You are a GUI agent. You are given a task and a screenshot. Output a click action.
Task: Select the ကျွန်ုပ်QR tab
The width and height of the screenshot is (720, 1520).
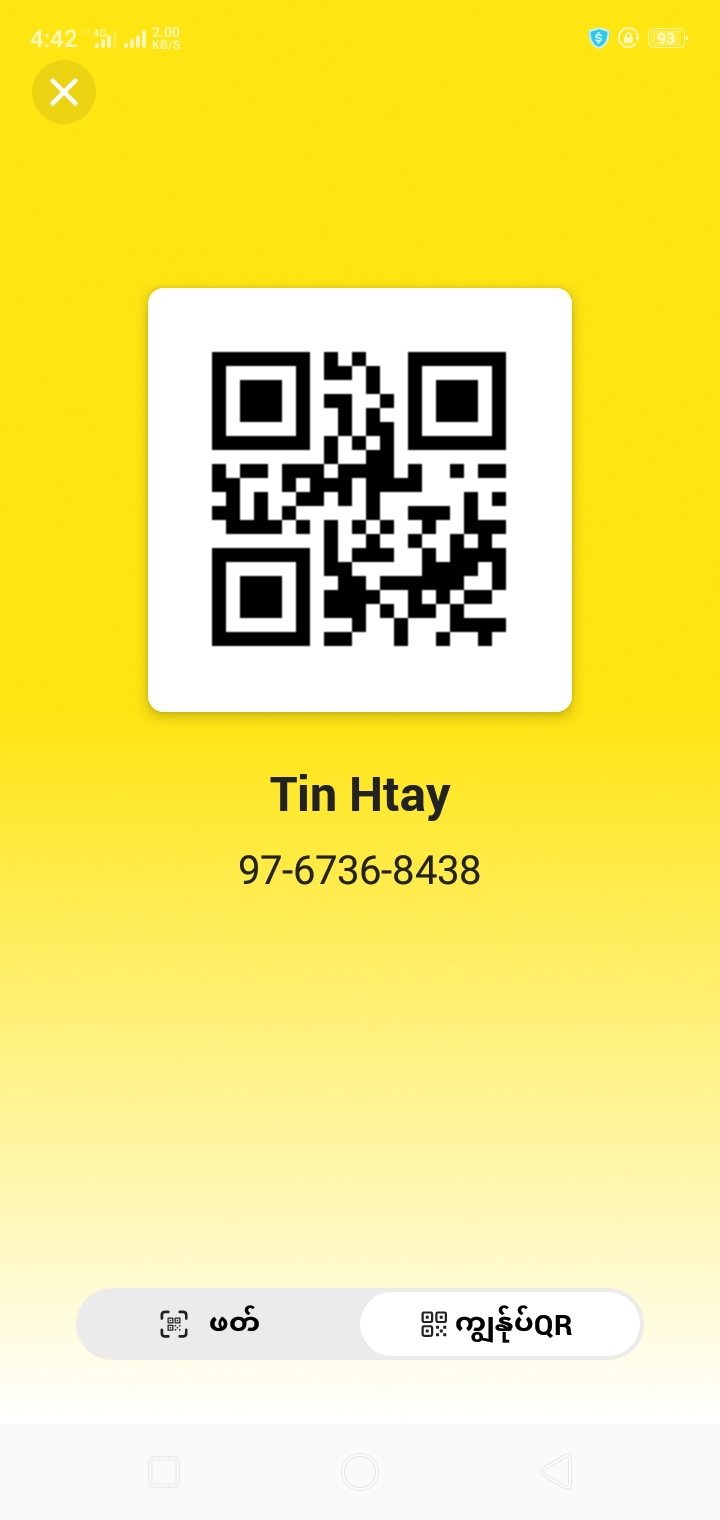pos(499,1324)
